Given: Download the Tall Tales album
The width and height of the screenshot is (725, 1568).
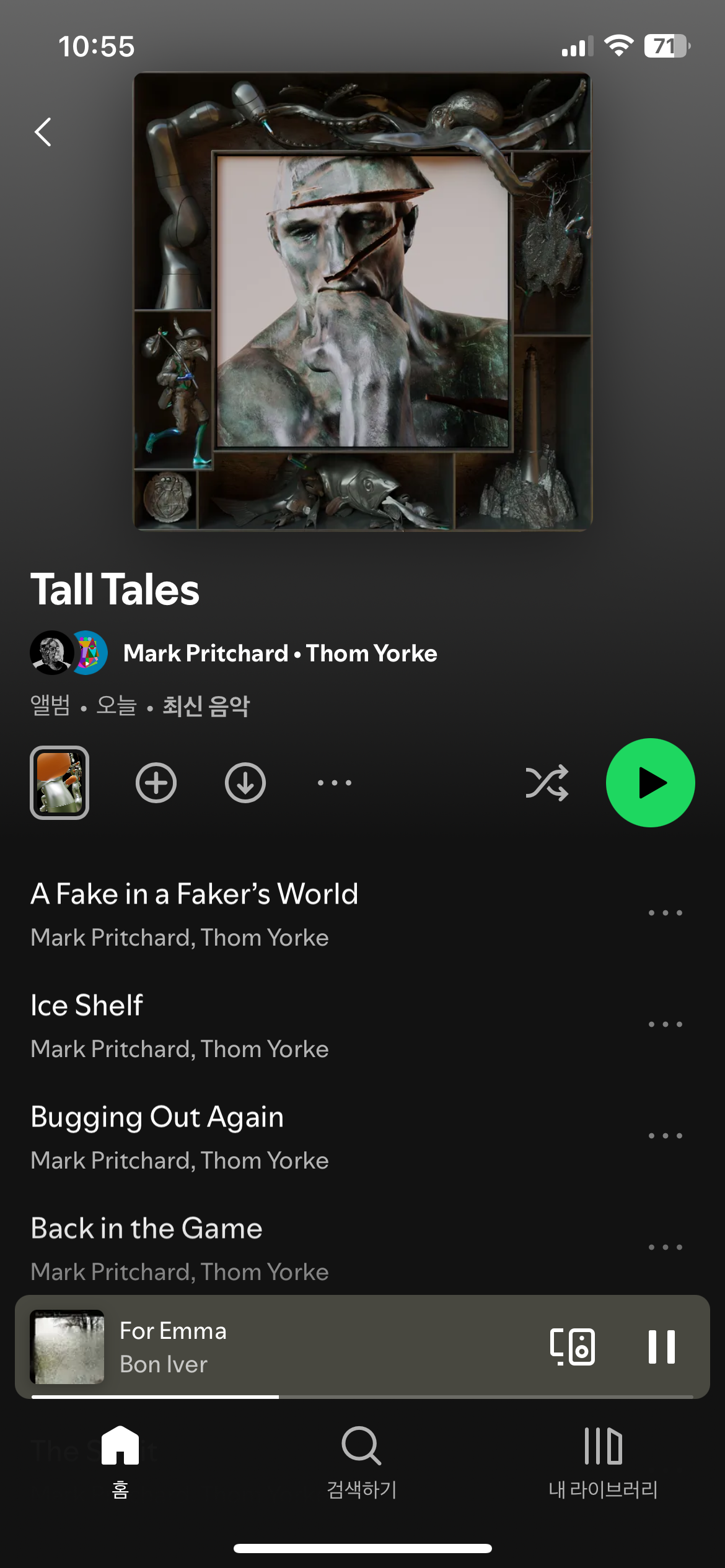Looking at the screenshot, I should (245, 783).
